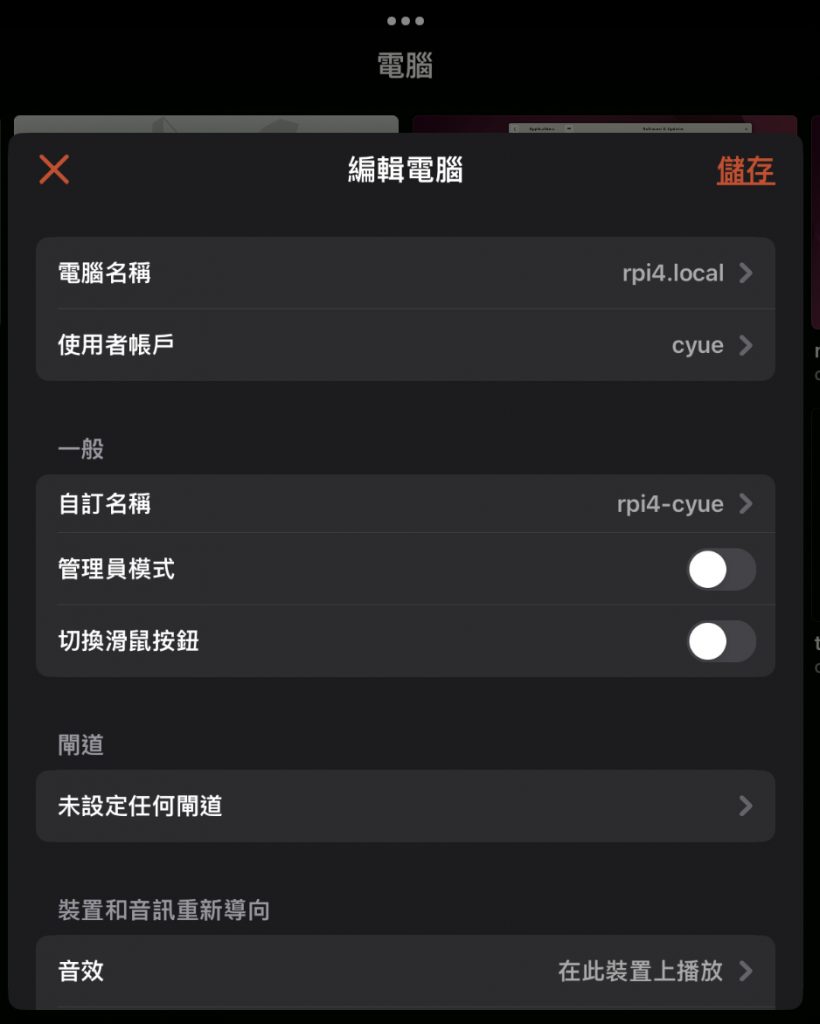Tap 儲存 to save changes
820x1024 pixels.
click(745, 170)
